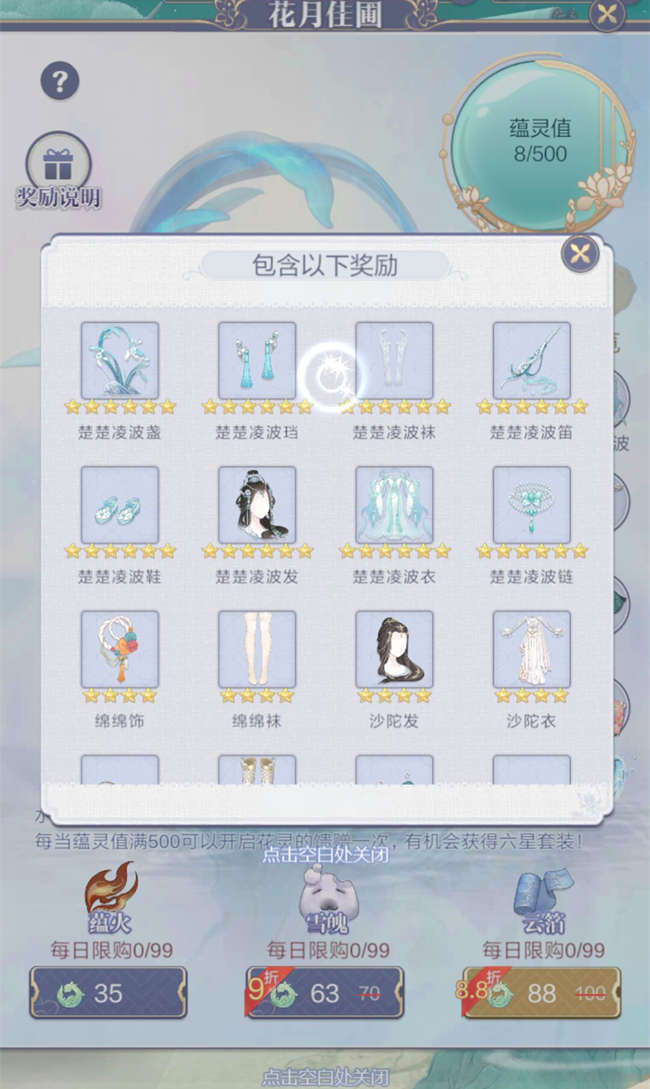View the 楚楚凌波衣 dress item

coord(394,504)
